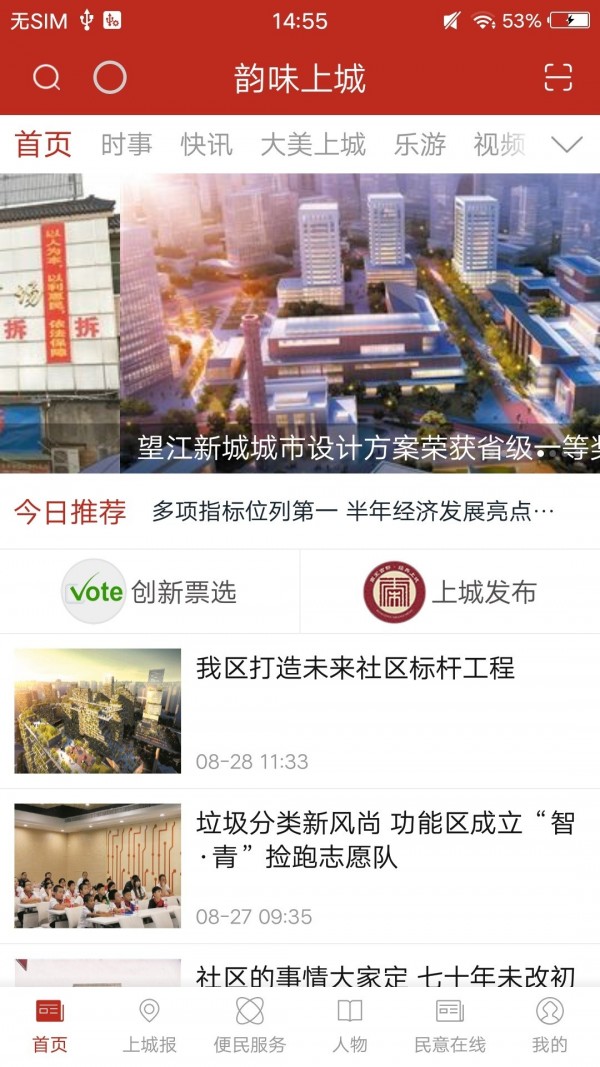Switch to the 时事 tab
The width and height of the screenshot is (600, 1067).
pyautogui.click(x=127, y=145)
